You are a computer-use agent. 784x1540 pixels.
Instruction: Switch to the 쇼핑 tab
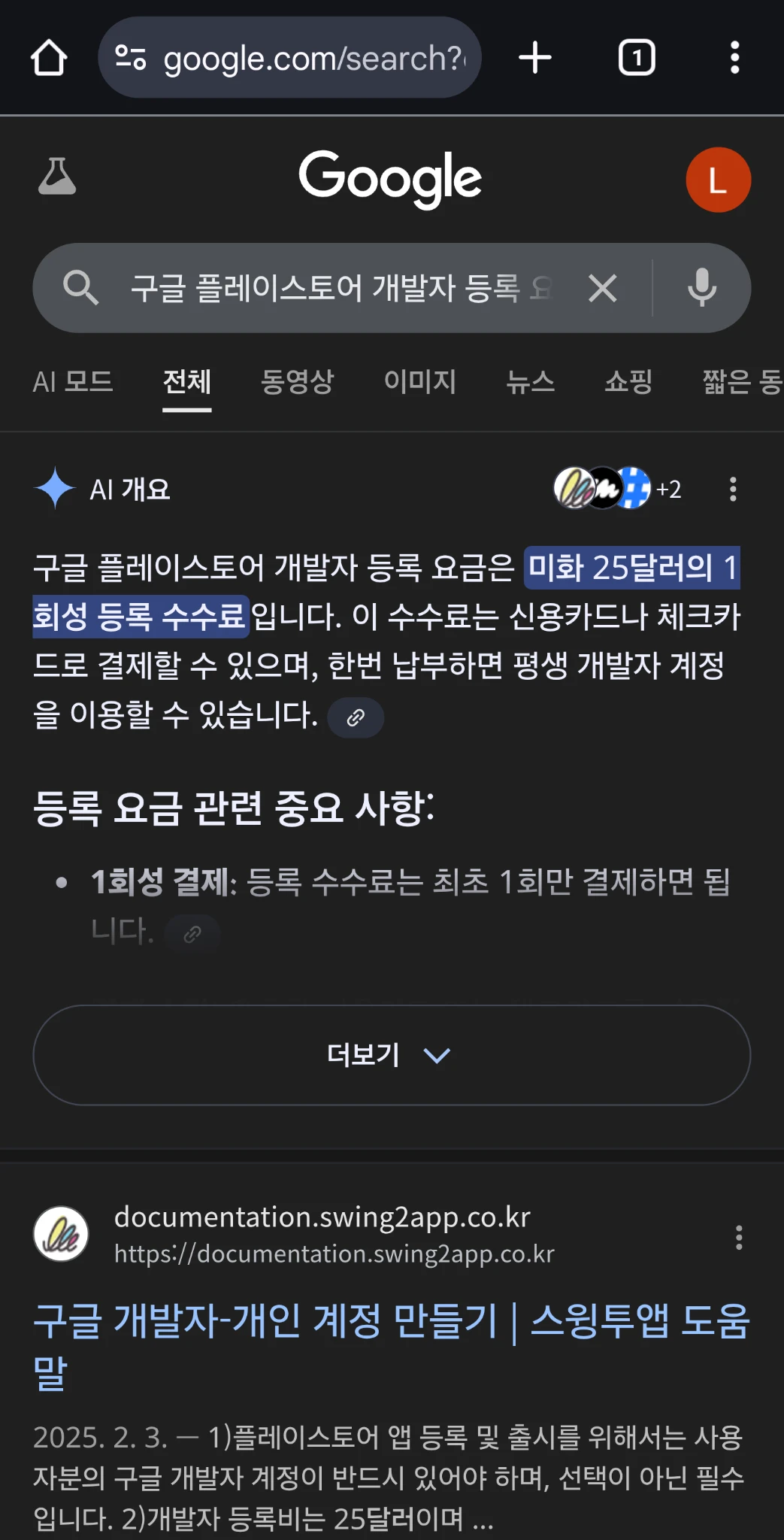point(628,382)
